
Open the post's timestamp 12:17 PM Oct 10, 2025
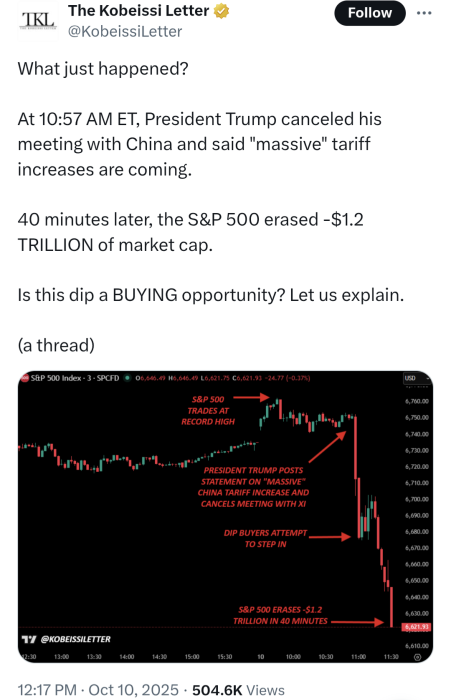tap(98, 690)
